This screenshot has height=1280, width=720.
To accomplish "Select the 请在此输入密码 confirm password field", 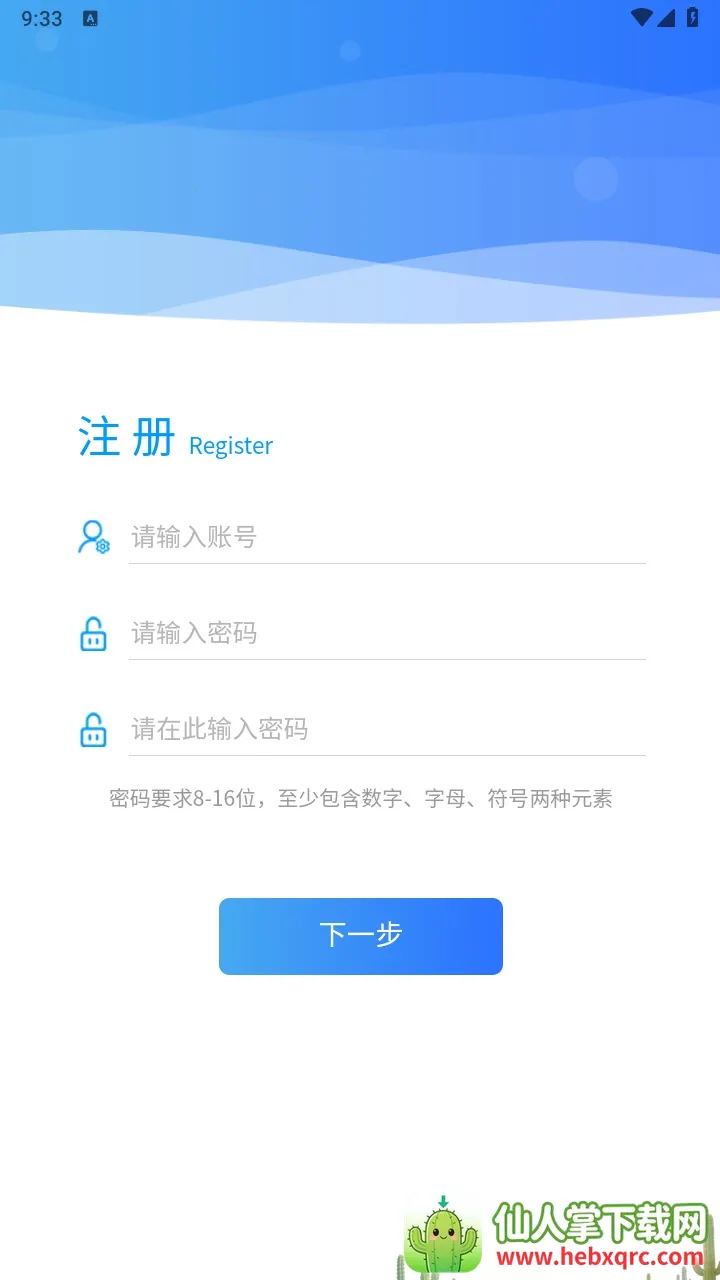I will pos(386,730).
